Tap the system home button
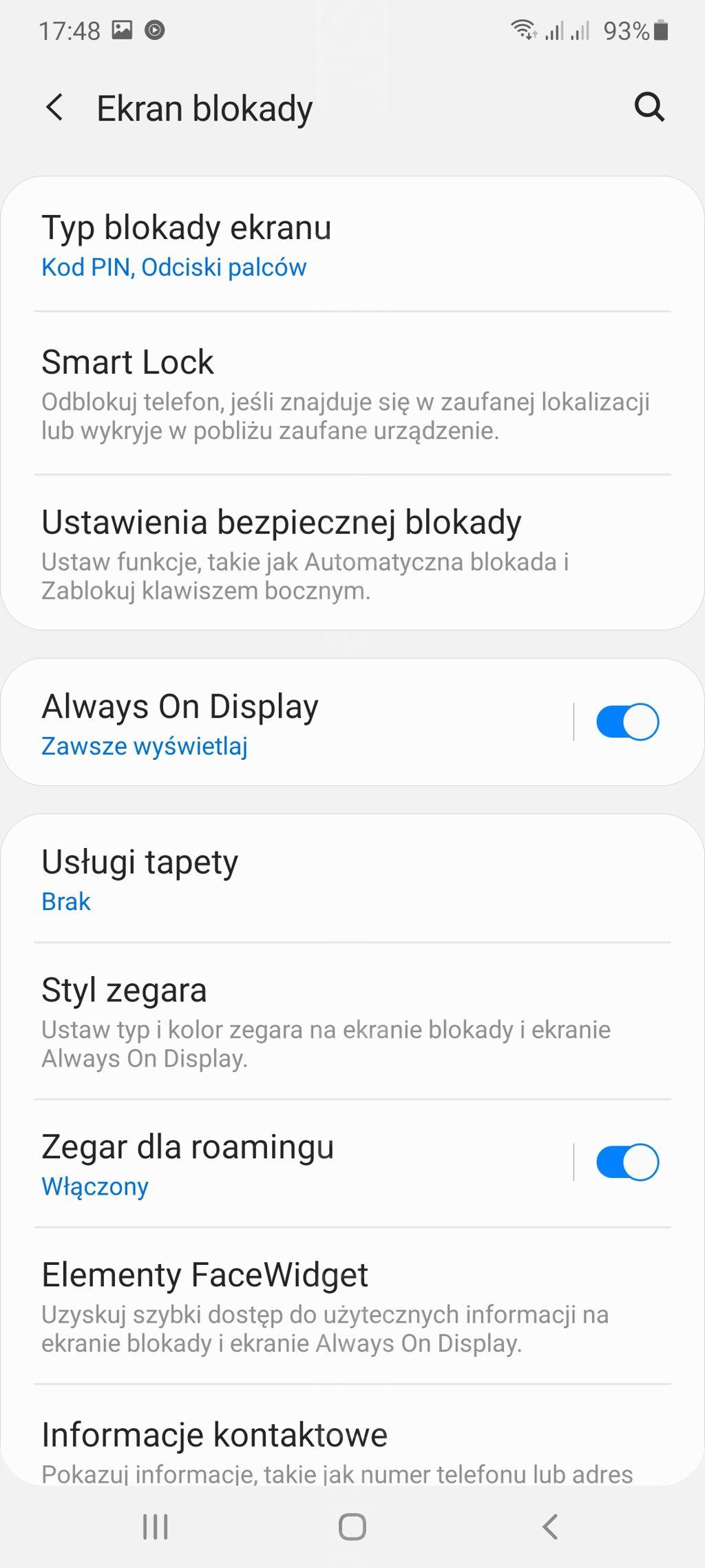 click(352, 1527)
